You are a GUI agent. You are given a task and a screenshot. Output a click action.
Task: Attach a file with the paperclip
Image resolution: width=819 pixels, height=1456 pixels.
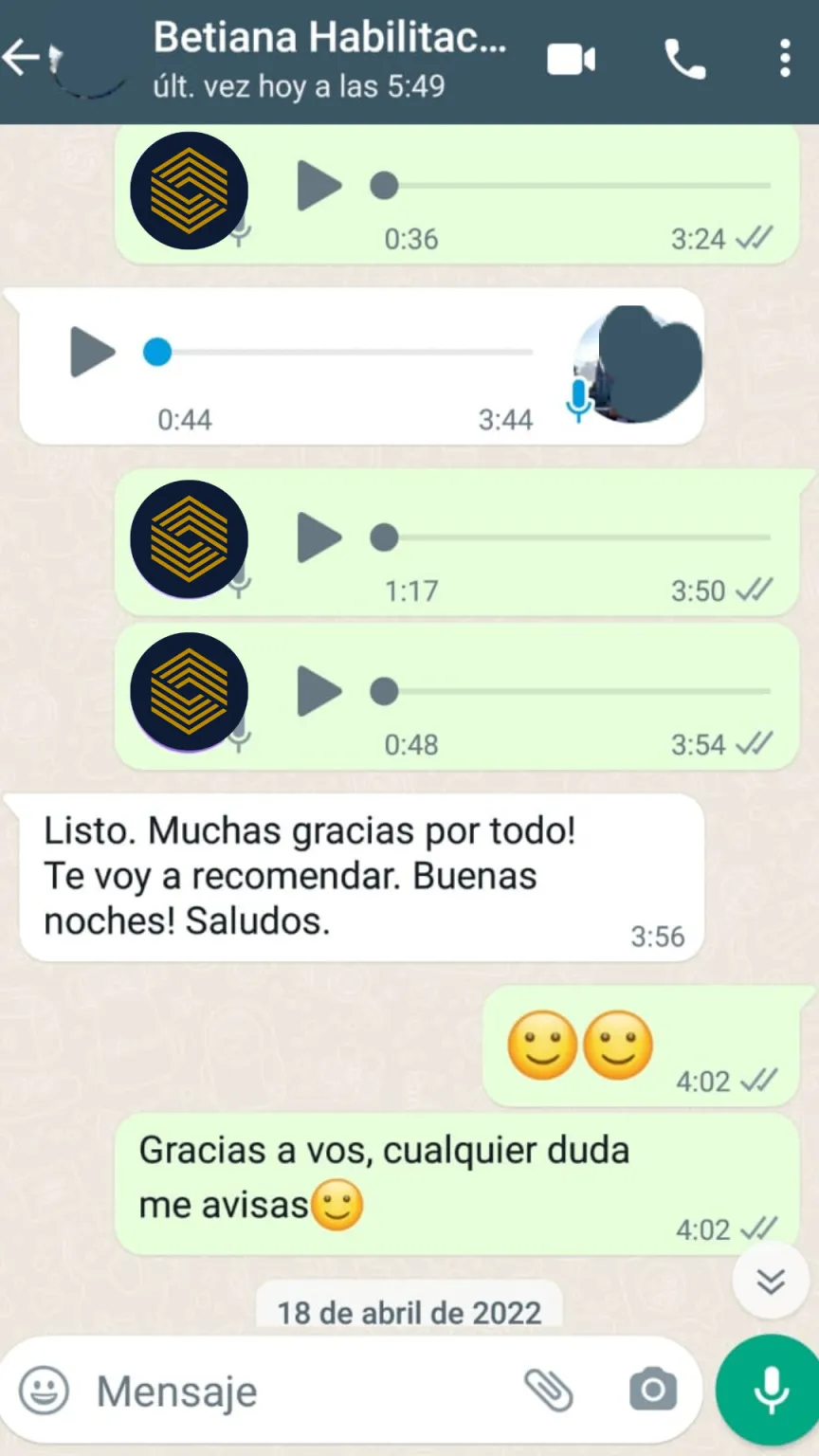(x=551, y=1391)
